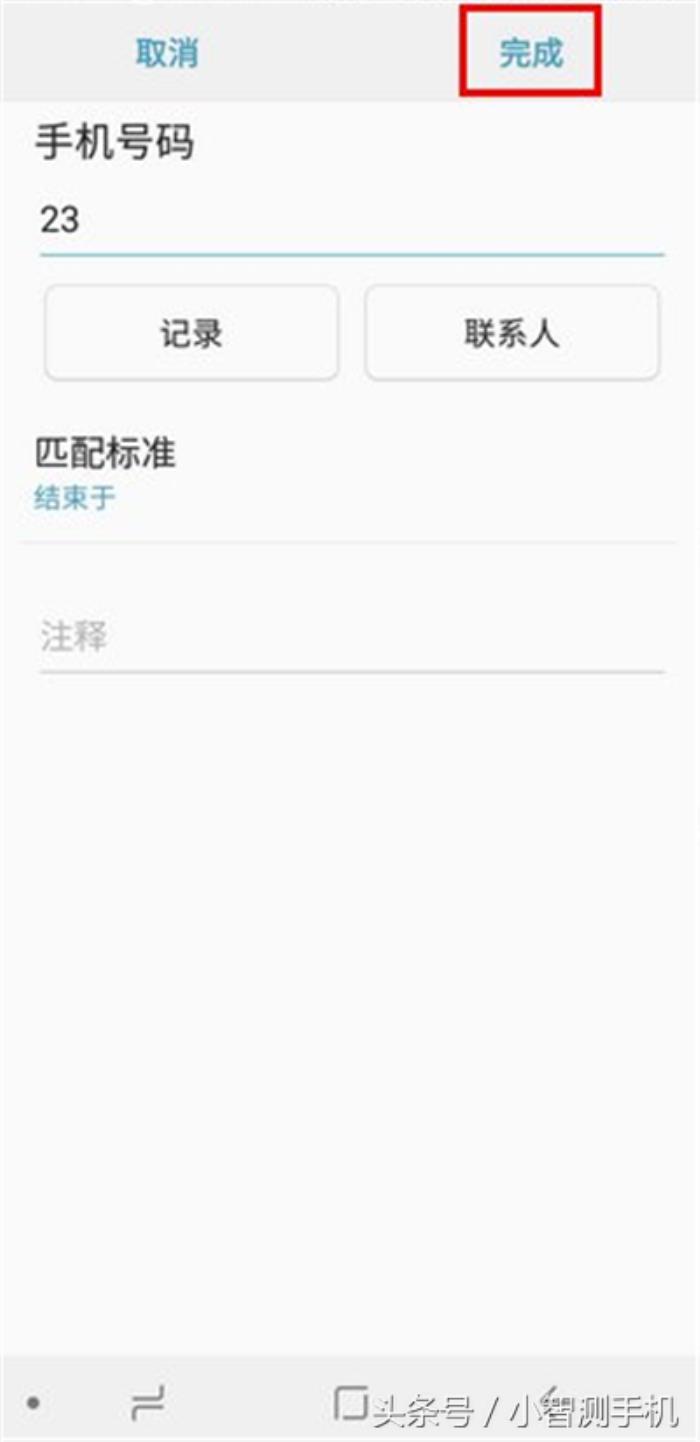Viewport: 700px width, 1442px height.
Task: Confirm with the 完成 button
Action: coord(530,54)
